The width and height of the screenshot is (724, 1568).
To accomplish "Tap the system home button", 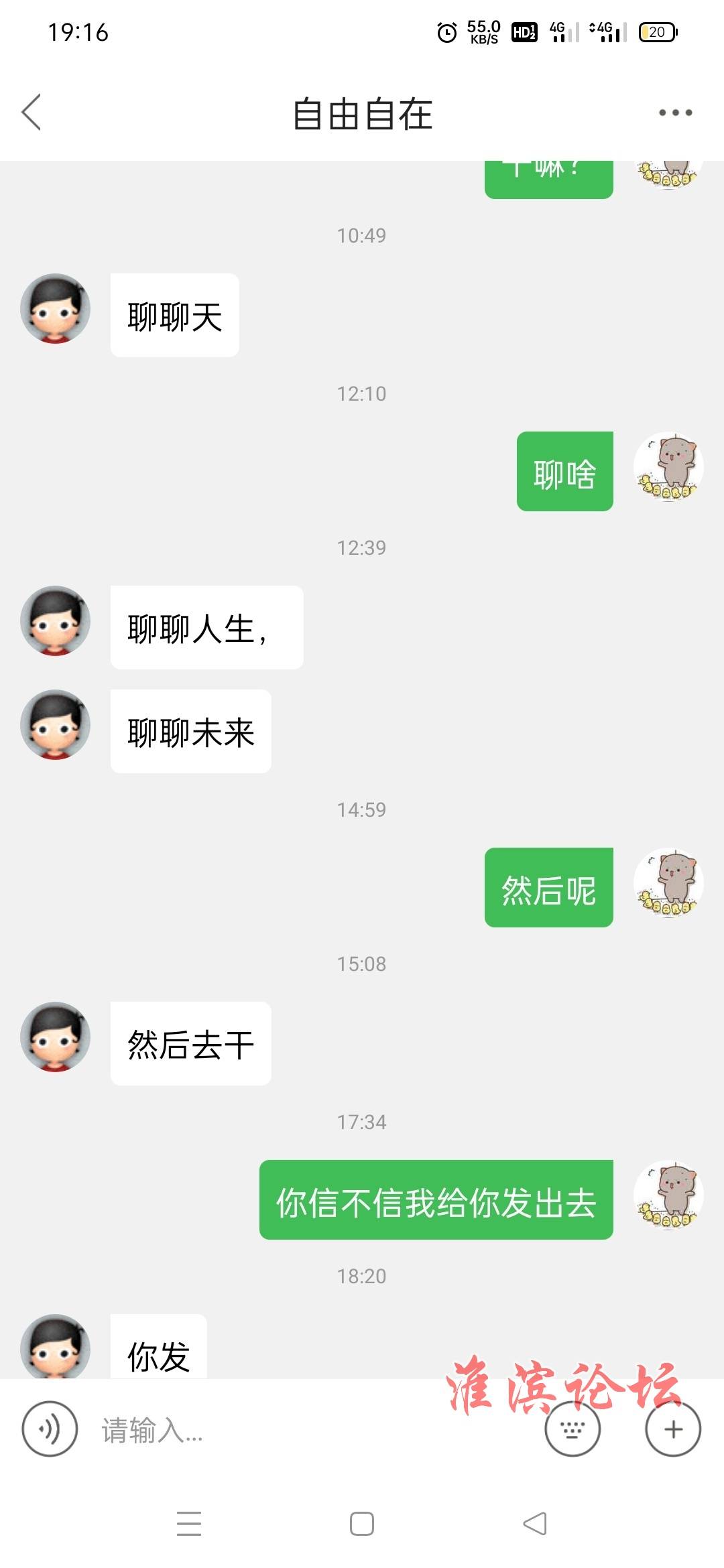I will click(361, 1524).
